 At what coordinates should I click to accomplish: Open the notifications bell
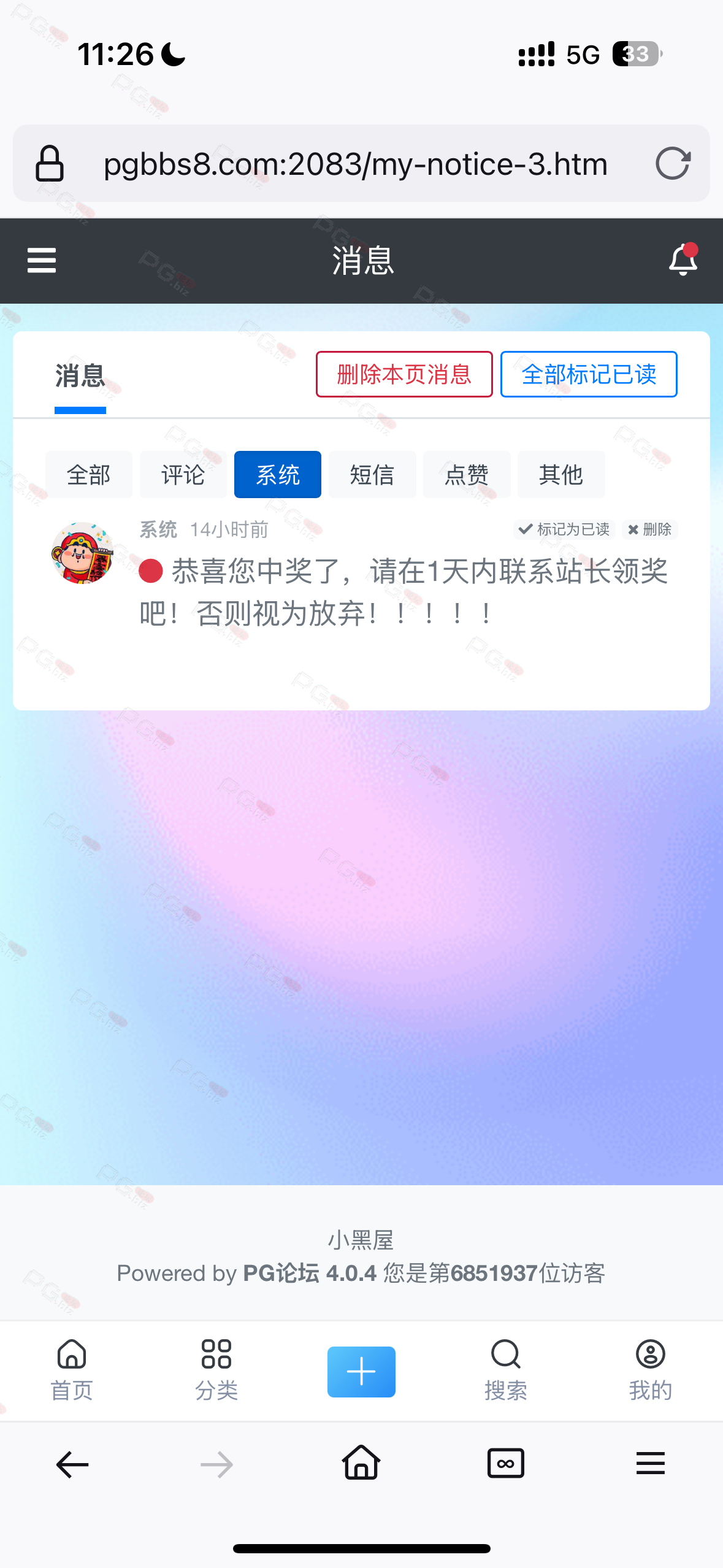click(683, 259)
